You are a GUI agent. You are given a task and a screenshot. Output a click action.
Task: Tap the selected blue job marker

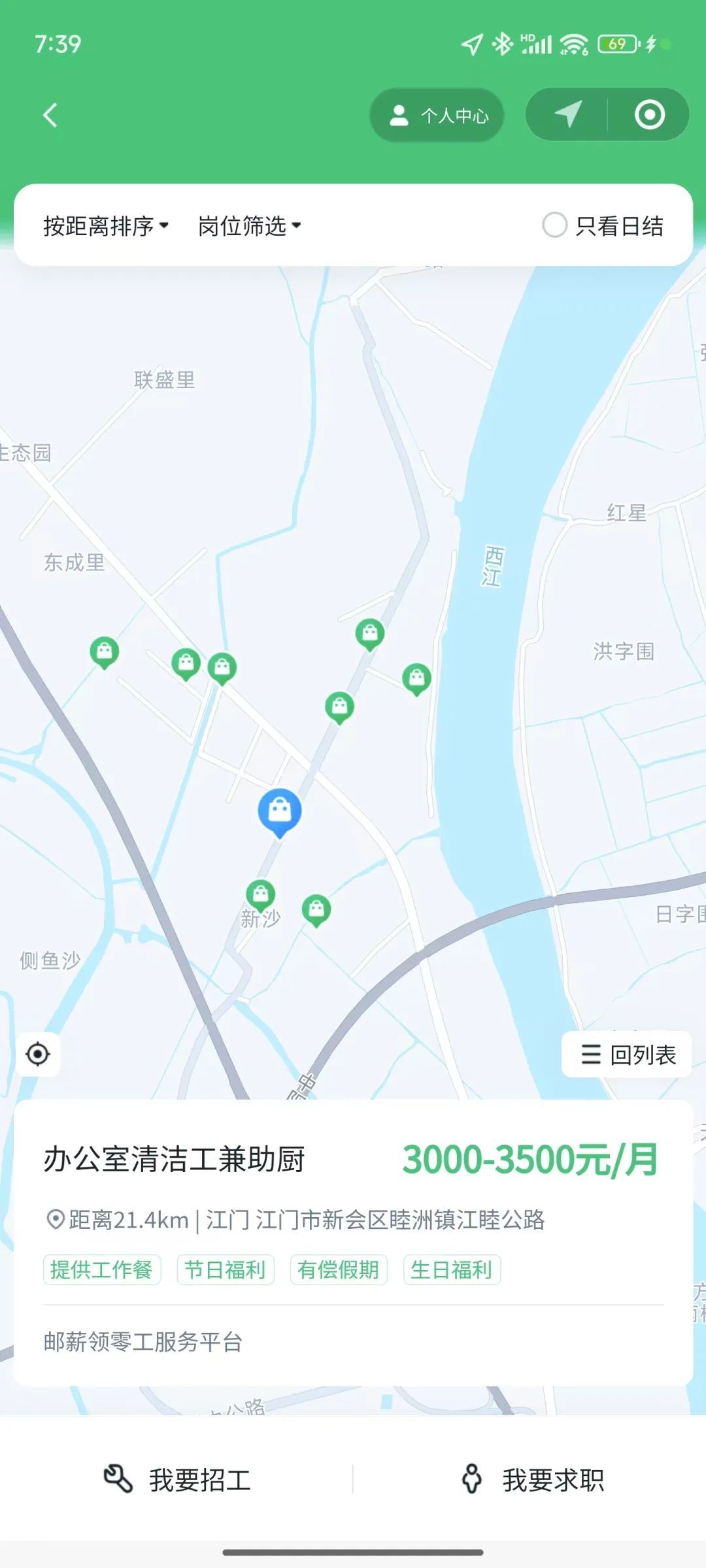[x=280, y=811]
